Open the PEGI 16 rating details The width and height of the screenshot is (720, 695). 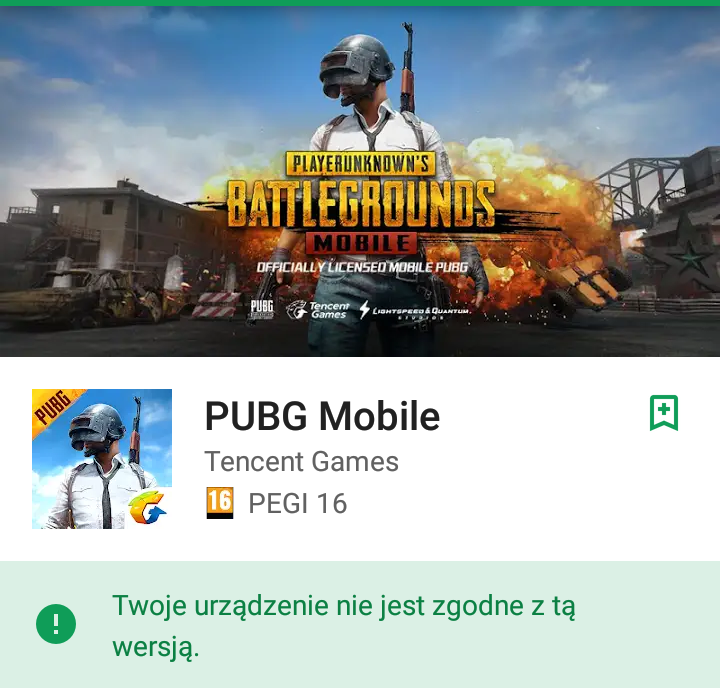(277, 503)
